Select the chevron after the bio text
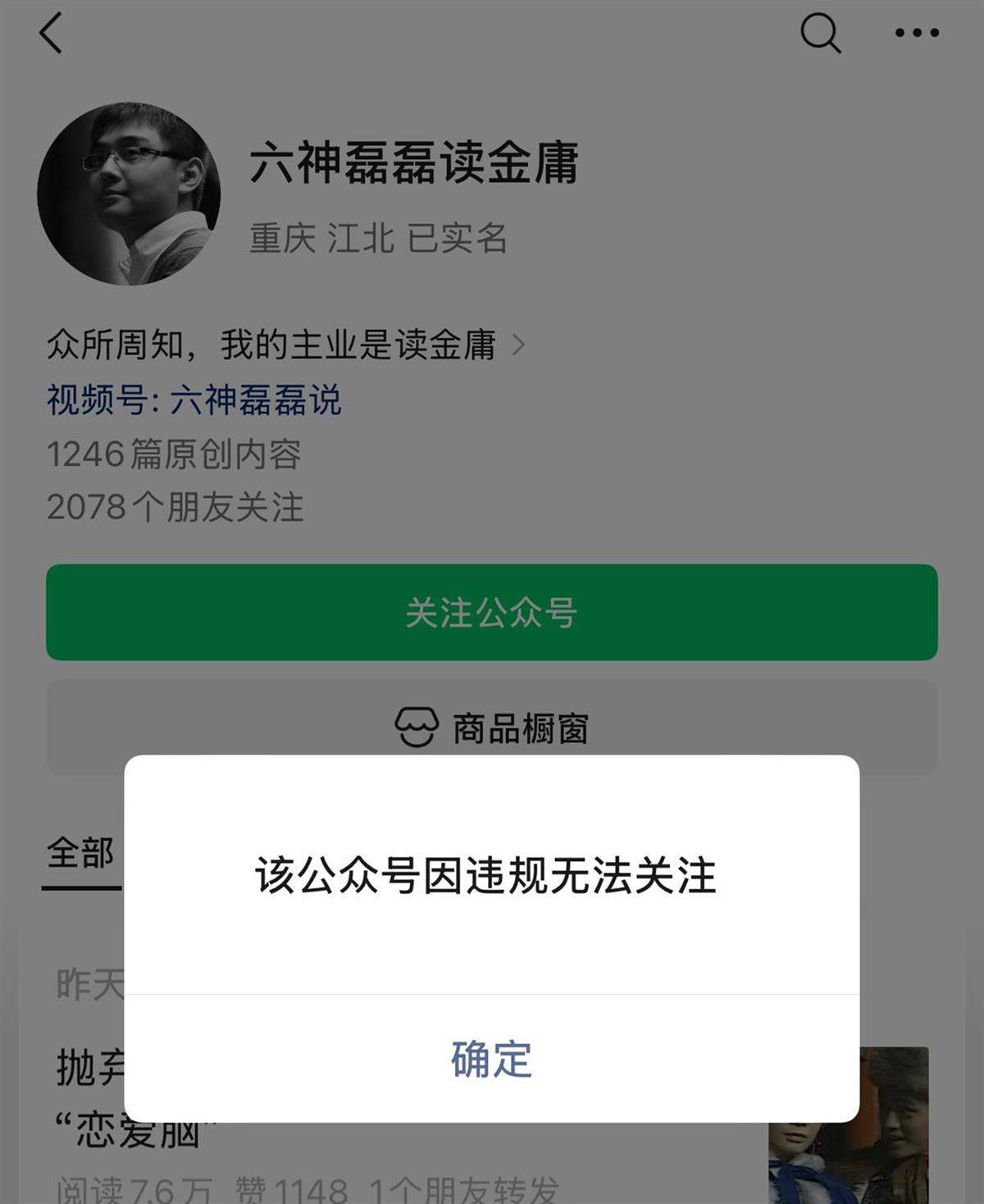This screenshot has width=984, height=1204. pyautogui.click(x=519, y=345)
